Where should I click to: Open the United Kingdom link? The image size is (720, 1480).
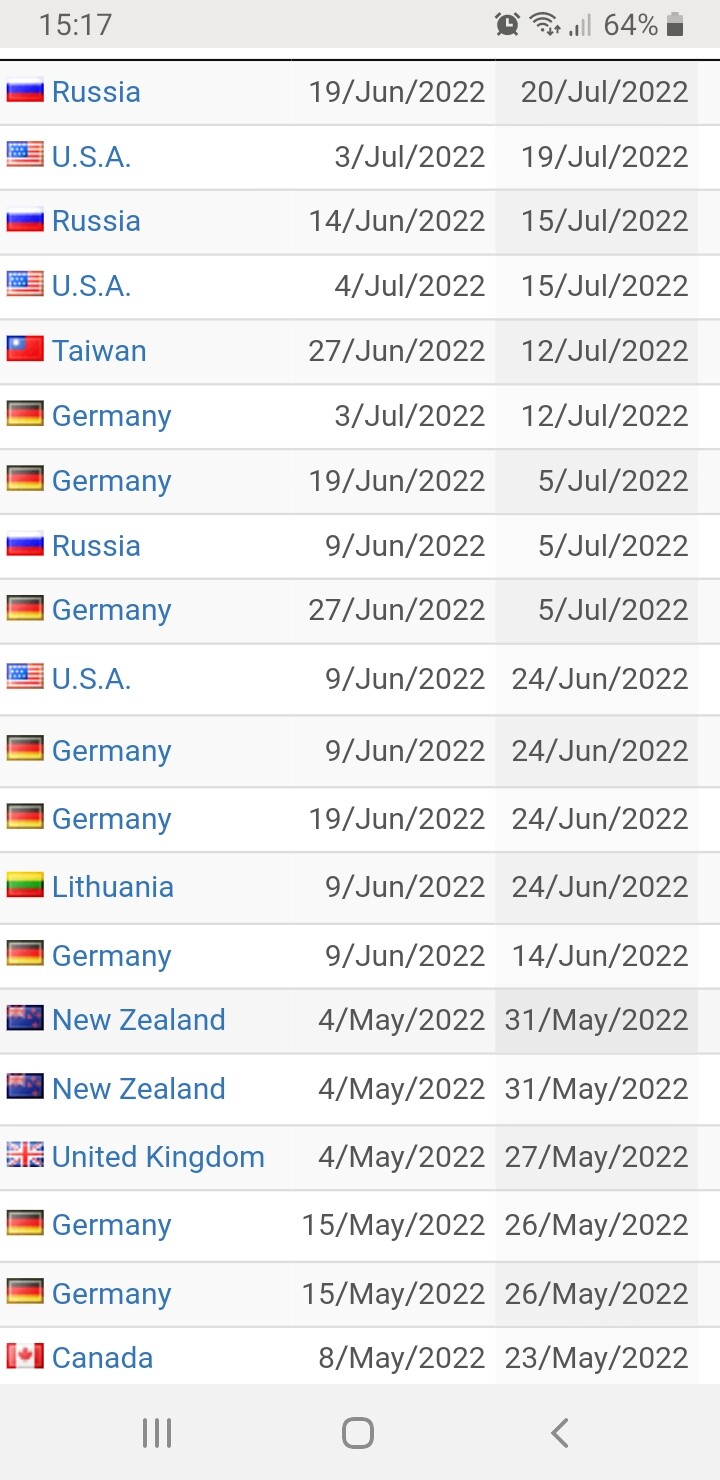(x=158, y=1157)
